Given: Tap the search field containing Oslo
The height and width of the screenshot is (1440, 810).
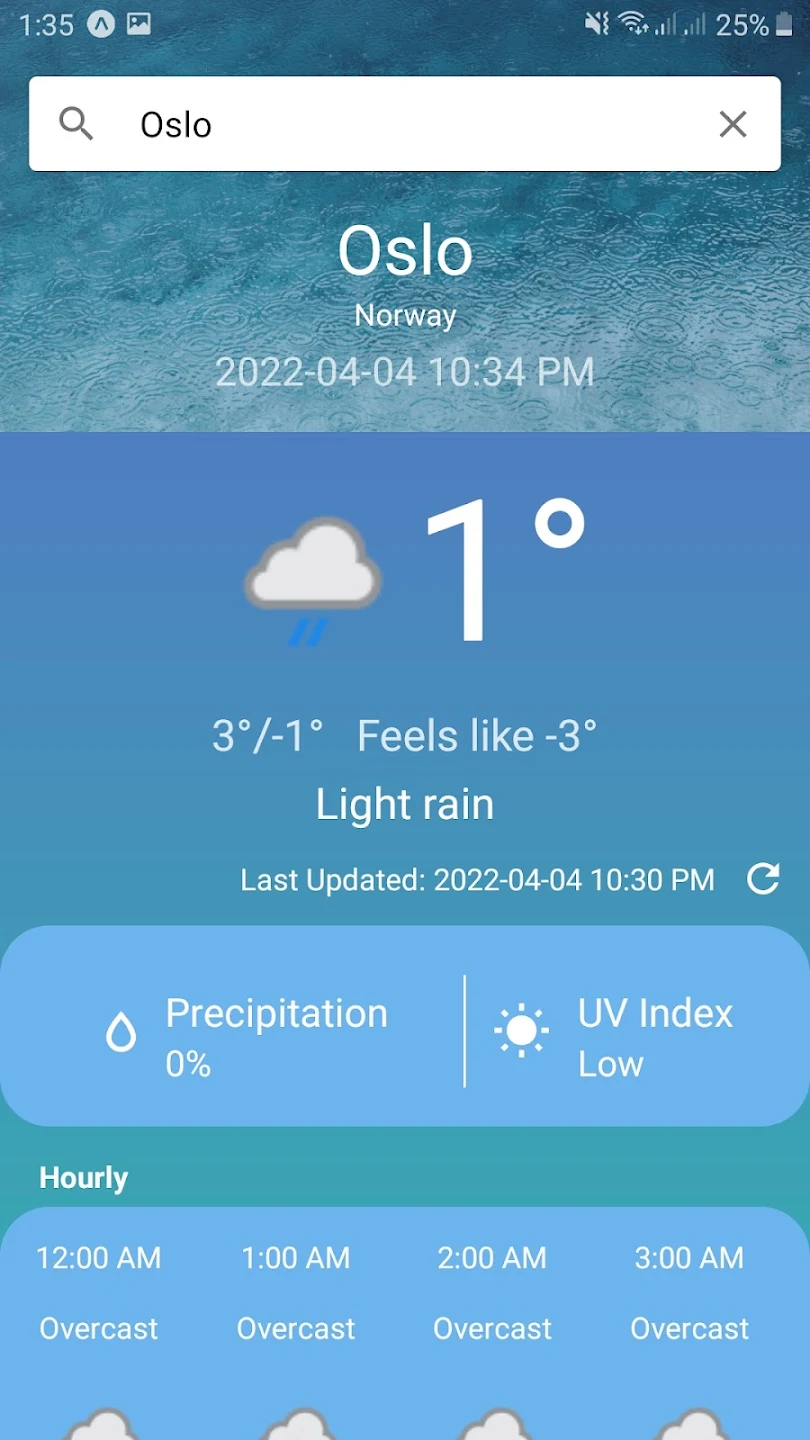Looking at the screenshot, I should 400,125.
